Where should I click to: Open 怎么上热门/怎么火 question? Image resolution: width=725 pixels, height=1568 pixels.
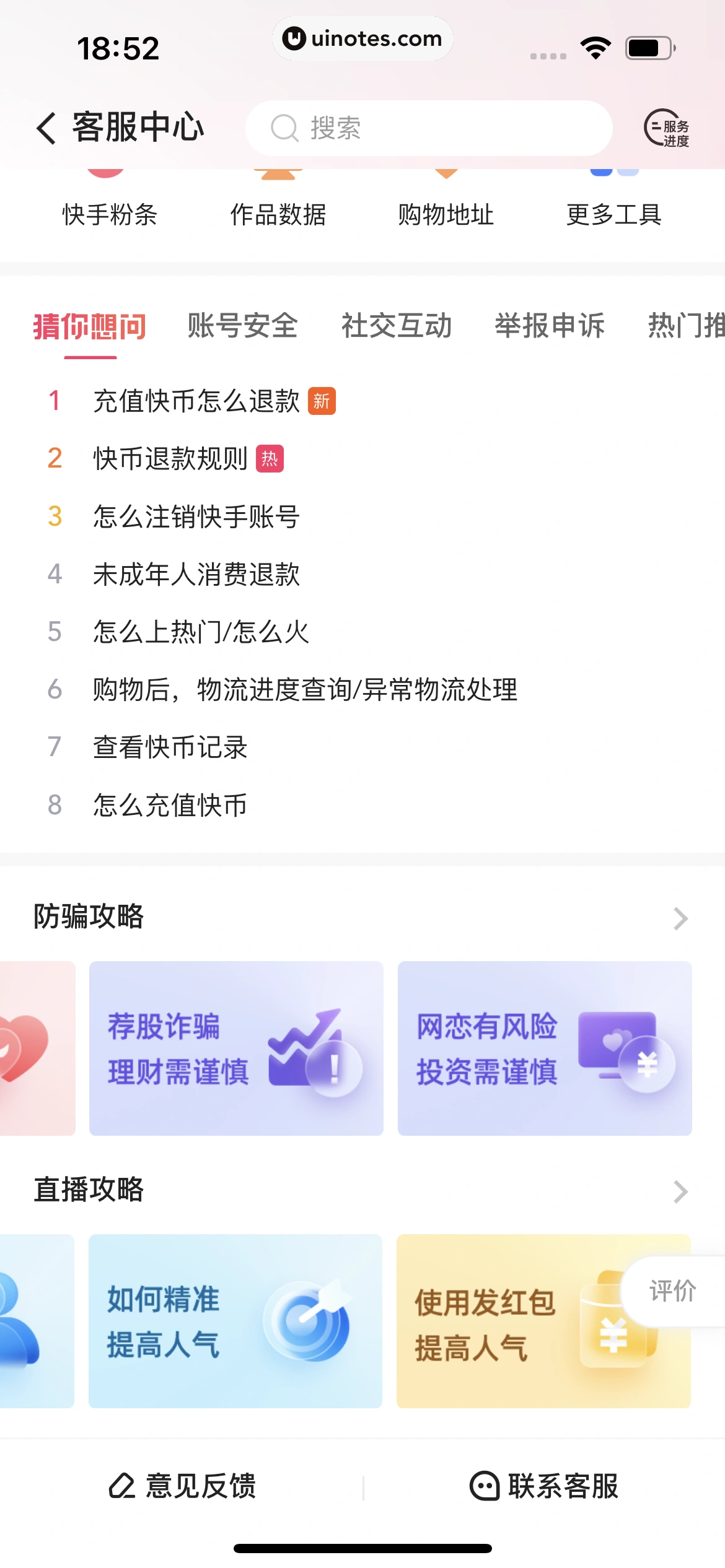[x=201, y=632]
